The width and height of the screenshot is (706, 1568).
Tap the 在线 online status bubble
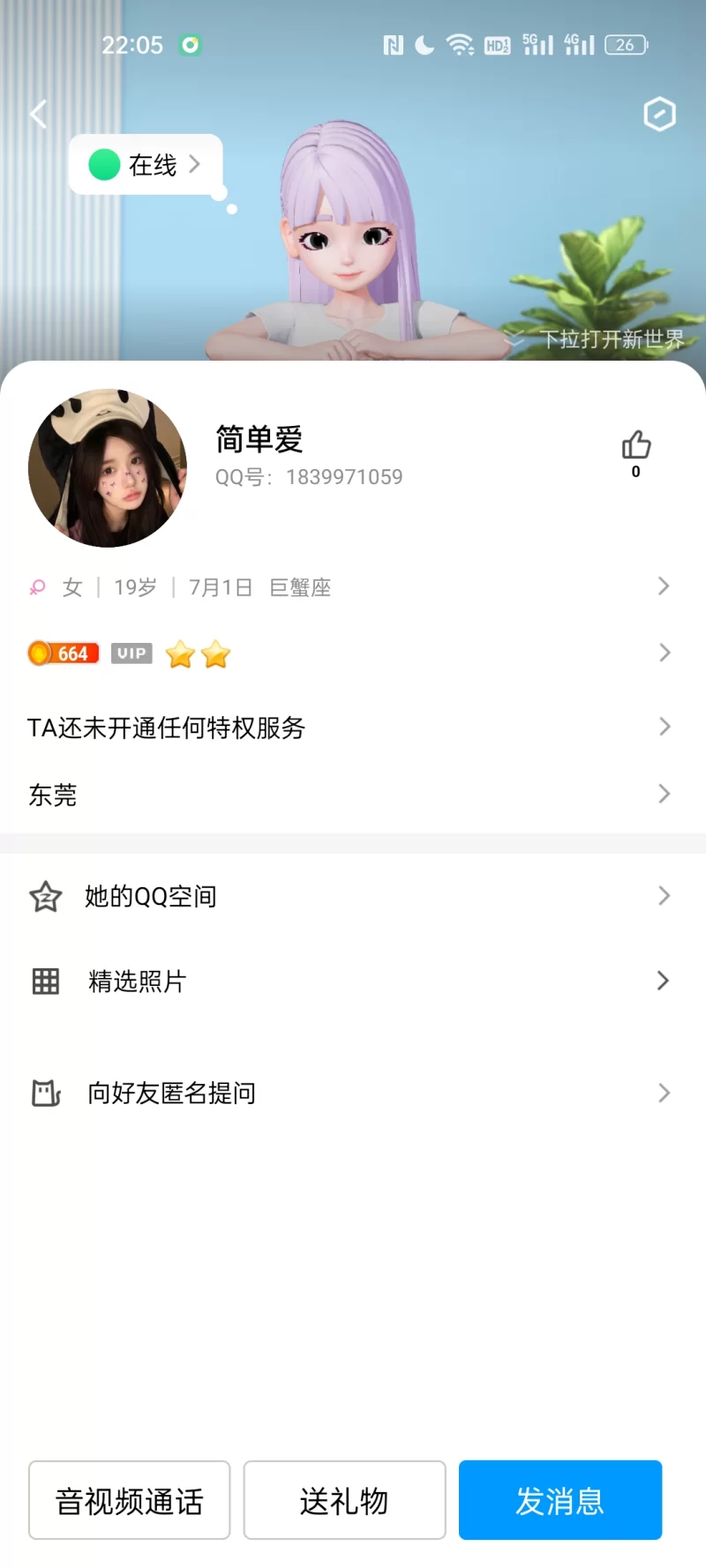pos(146,165)
